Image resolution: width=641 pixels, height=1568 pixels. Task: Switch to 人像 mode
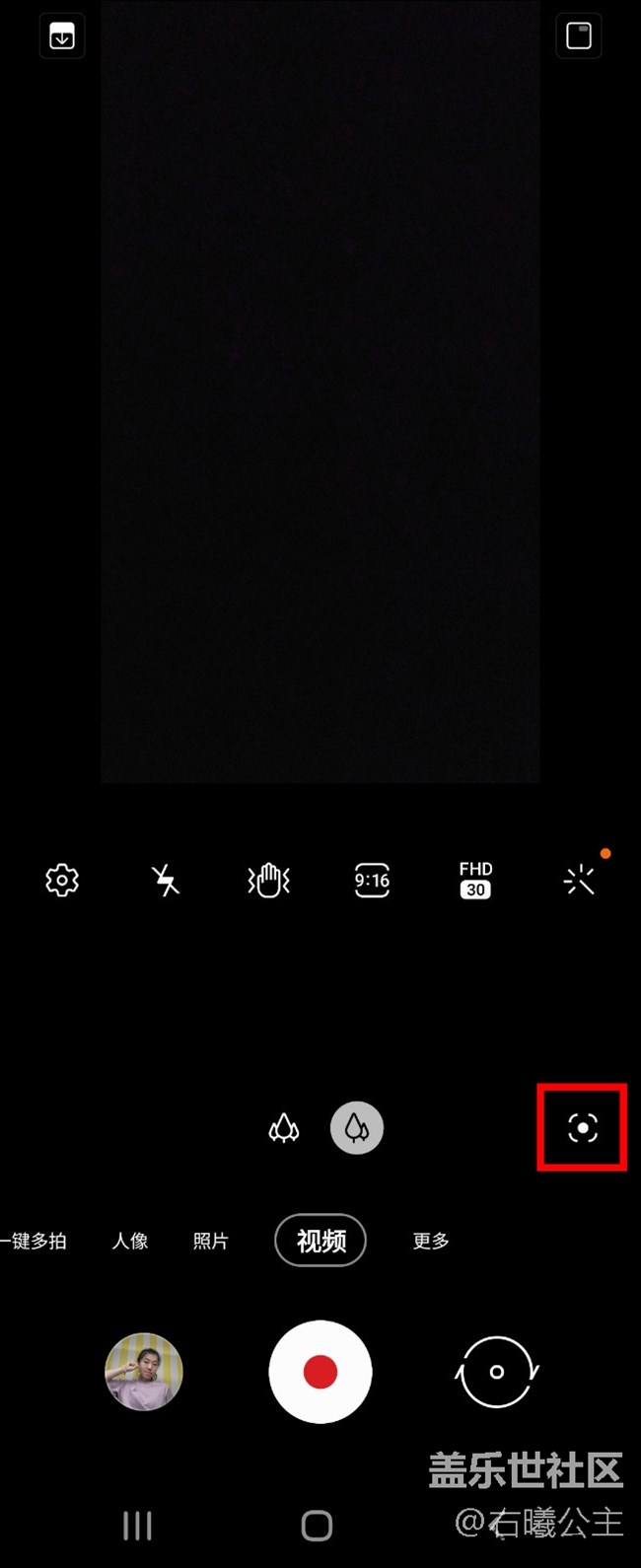pyautogui.click(x=130, y=1241)
